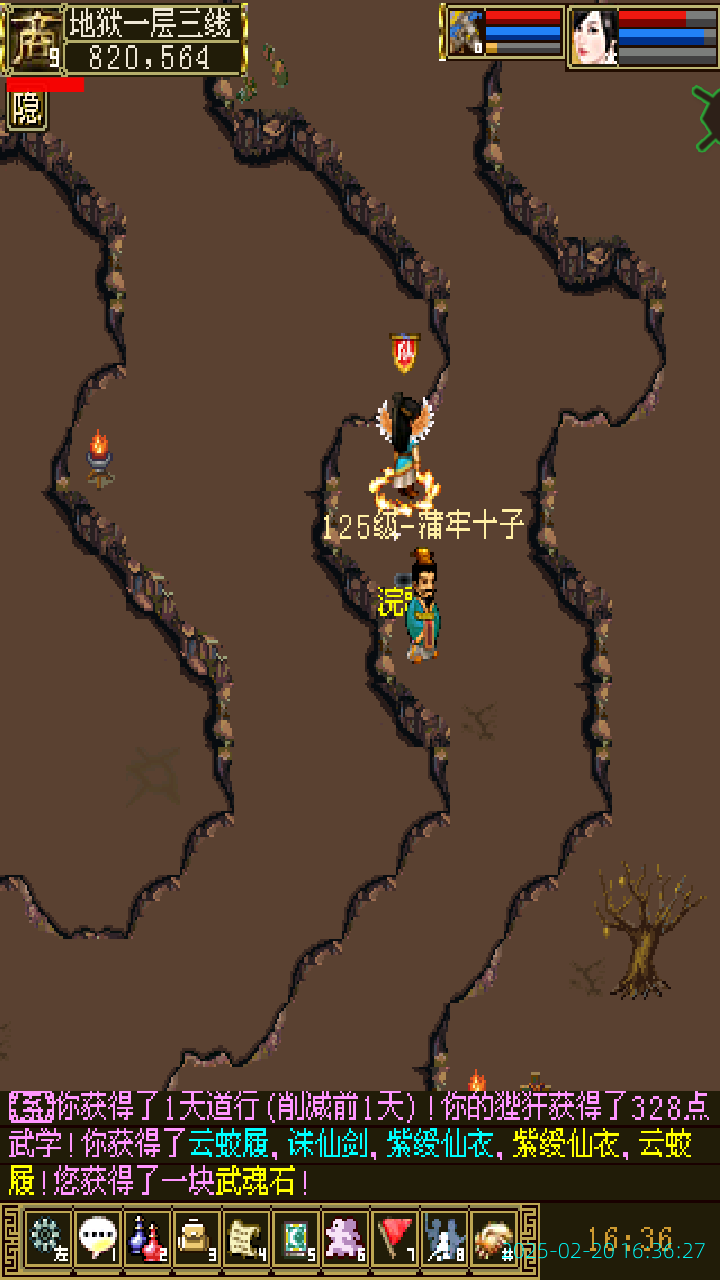The width and height of the screenshot is (720, 1280).
Task: Open the team members icon
Action: pyautogui.click(x=445, y=1239)
